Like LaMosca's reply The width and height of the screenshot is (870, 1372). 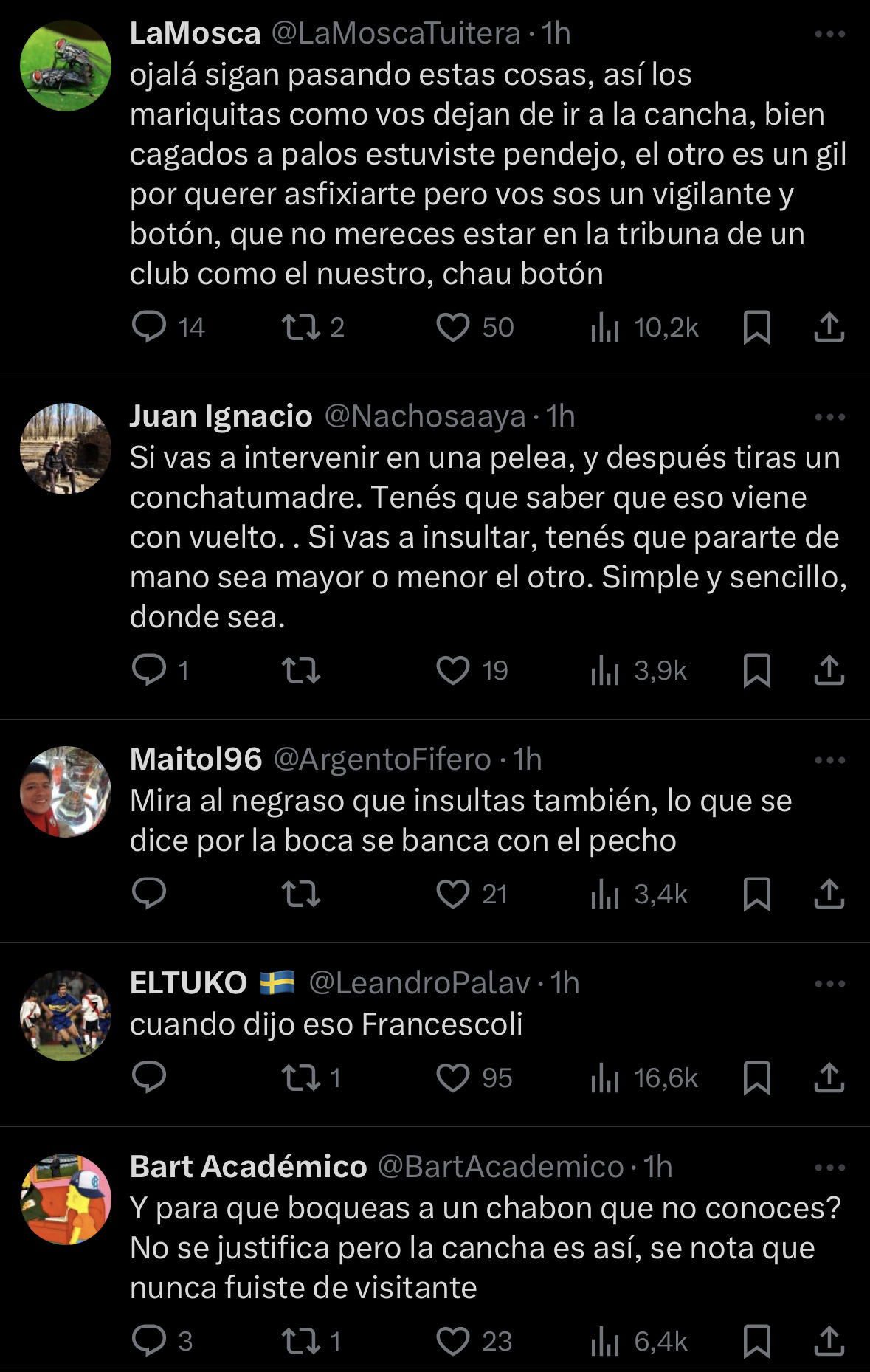(x=453, y=328)
